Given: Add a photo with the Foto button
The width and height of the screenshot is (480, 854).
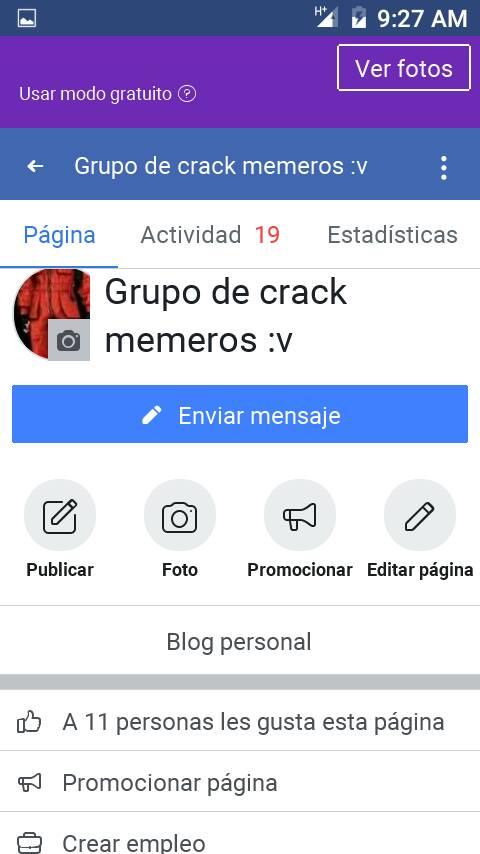Looking at the screenshot, I should tap(180, 529).
